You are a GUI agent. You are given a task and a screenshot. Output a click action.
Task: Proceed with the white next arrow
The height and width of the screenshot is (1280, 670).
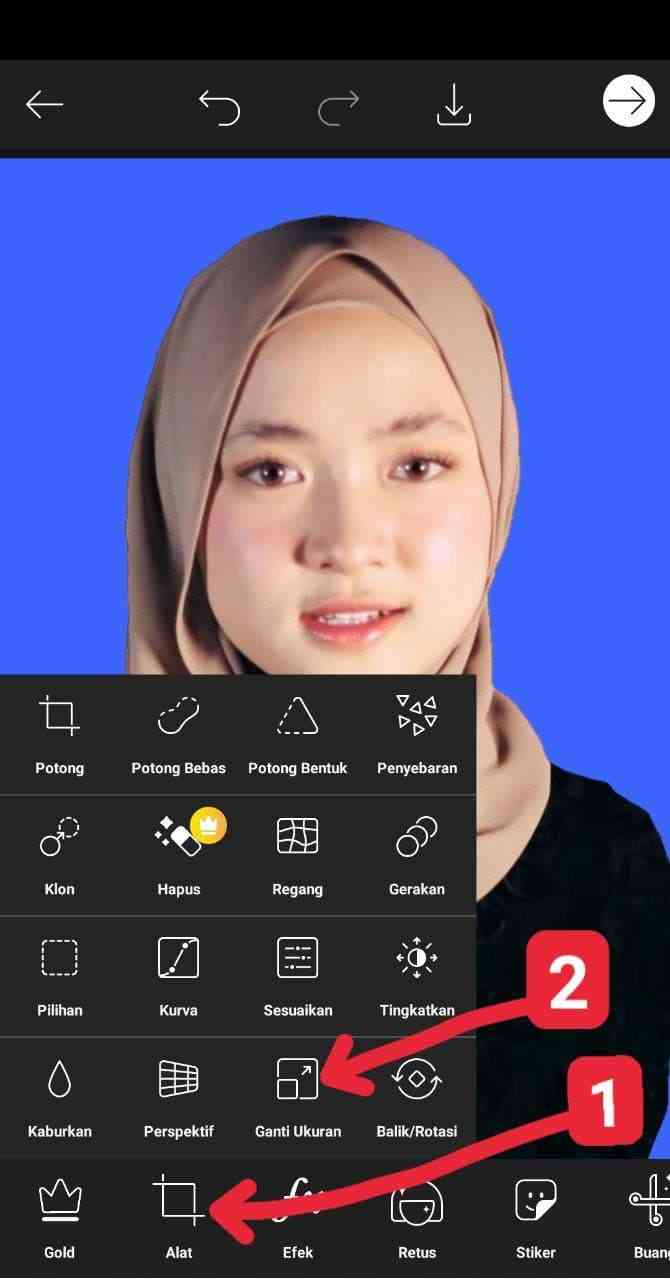628,102
